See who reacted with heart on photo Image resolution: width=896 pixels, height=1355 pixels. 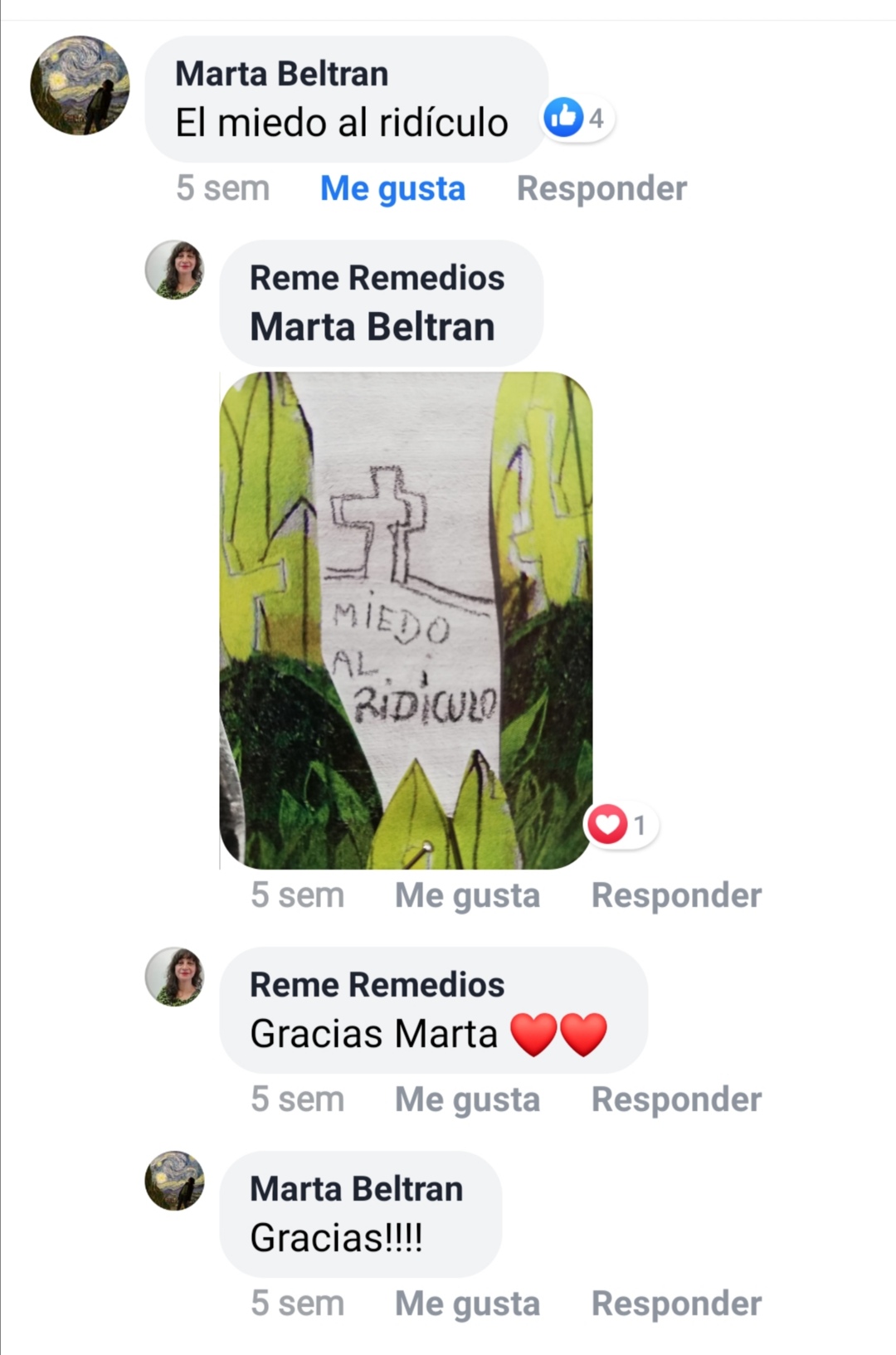pyautogui.click(x=621, y=825)
